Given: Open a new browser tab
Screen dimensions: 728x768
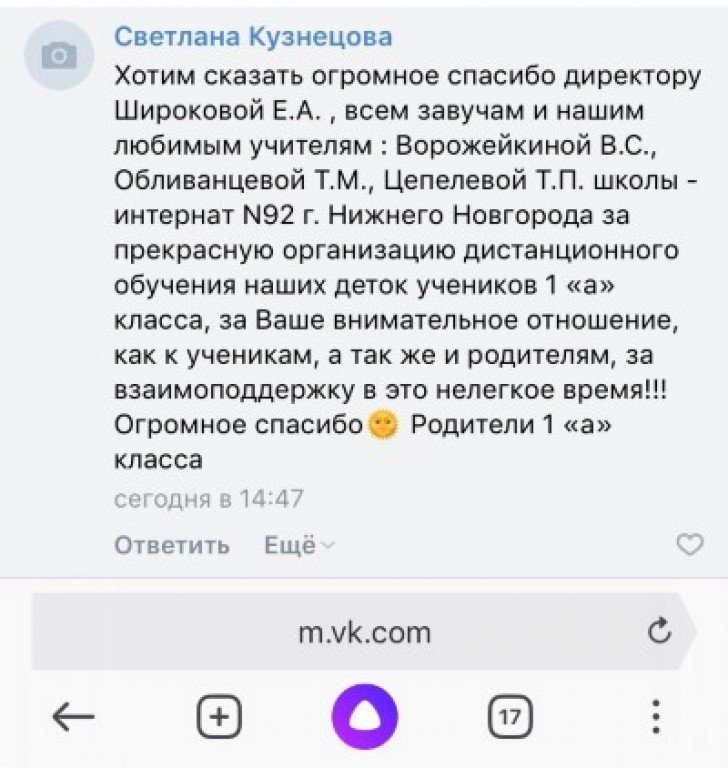Looking at the screenshot, I should click(220, 716).
